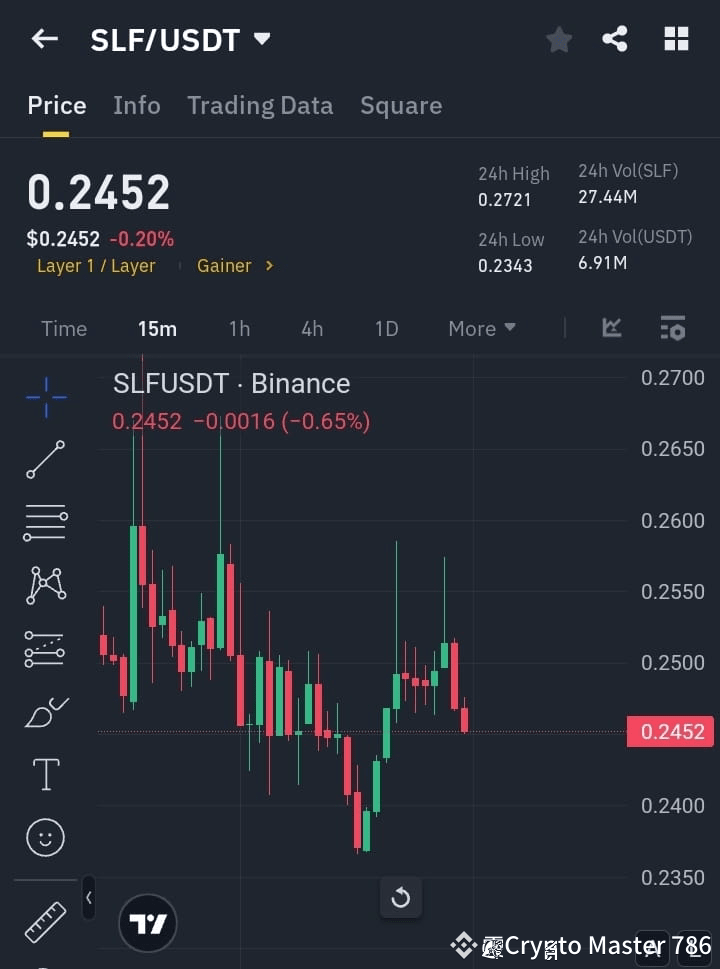The height and width of the screenshot is (969, 720).
Task: Expand the More timeframes dropdown
Action: (x=481, y=328)
